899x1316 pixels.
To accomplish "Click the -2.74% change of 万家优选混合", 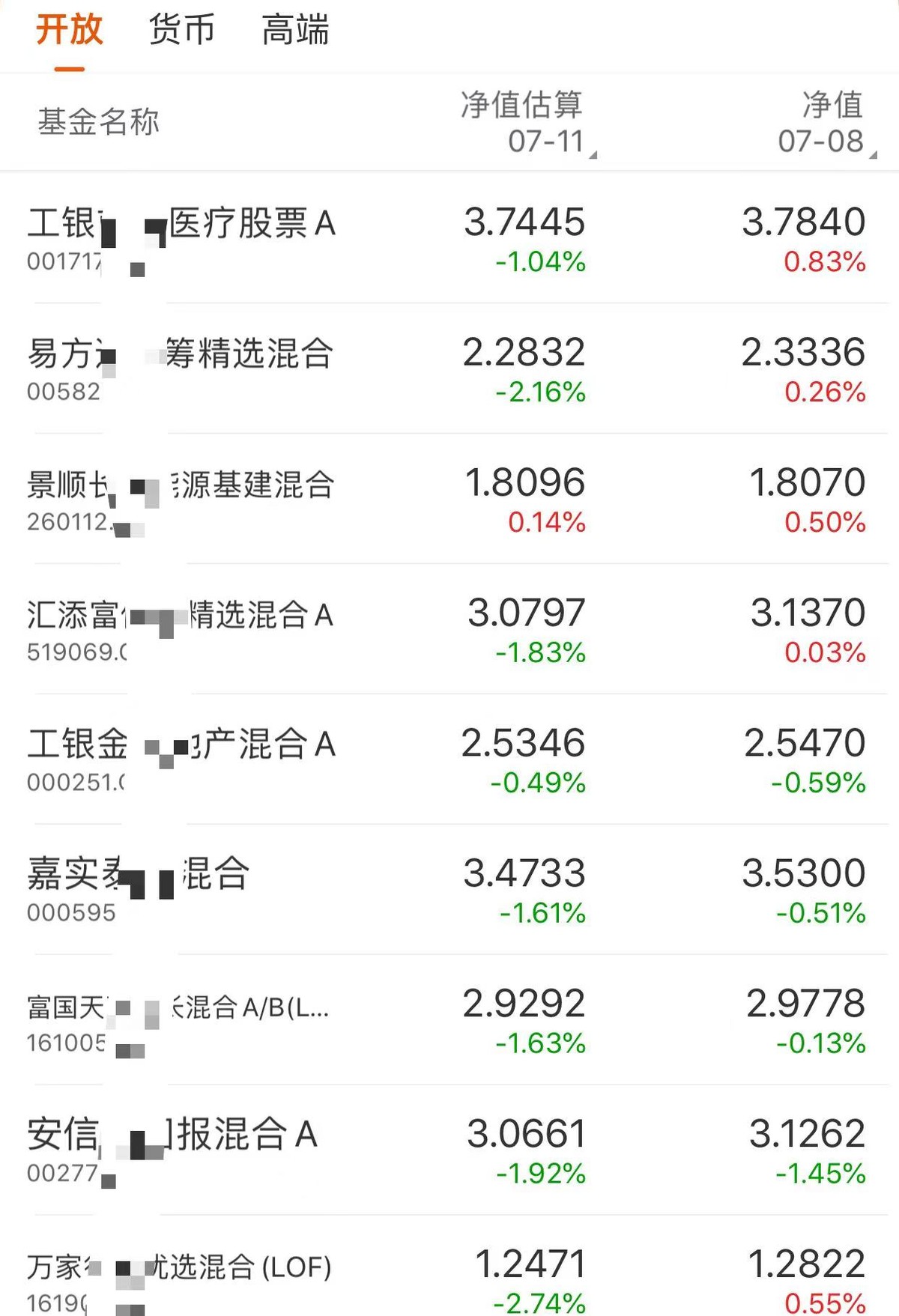I will [x=538, y=1302].
